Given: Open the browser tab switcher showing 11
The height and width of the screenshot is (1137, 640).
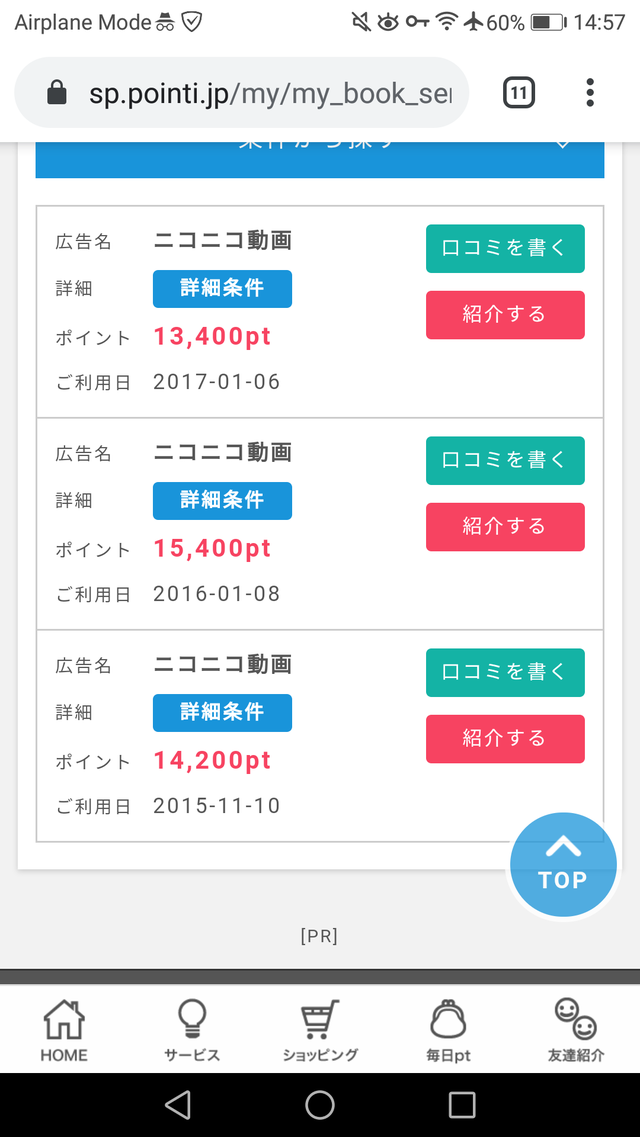Looking at the screenshot, I should tap(518, 92).
